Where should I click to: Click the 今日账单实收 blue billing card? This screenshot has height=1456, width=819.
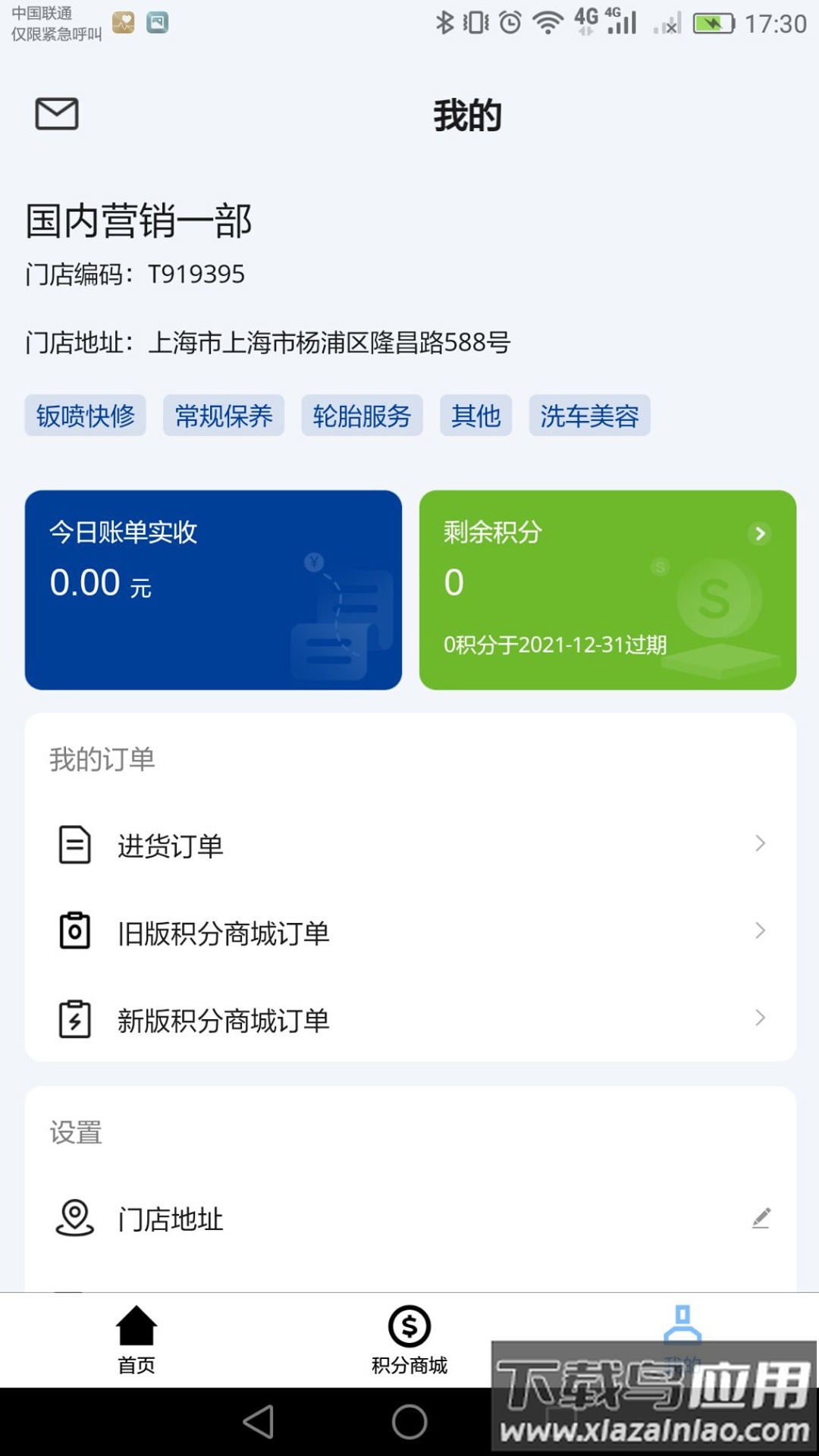pos(213,590)
